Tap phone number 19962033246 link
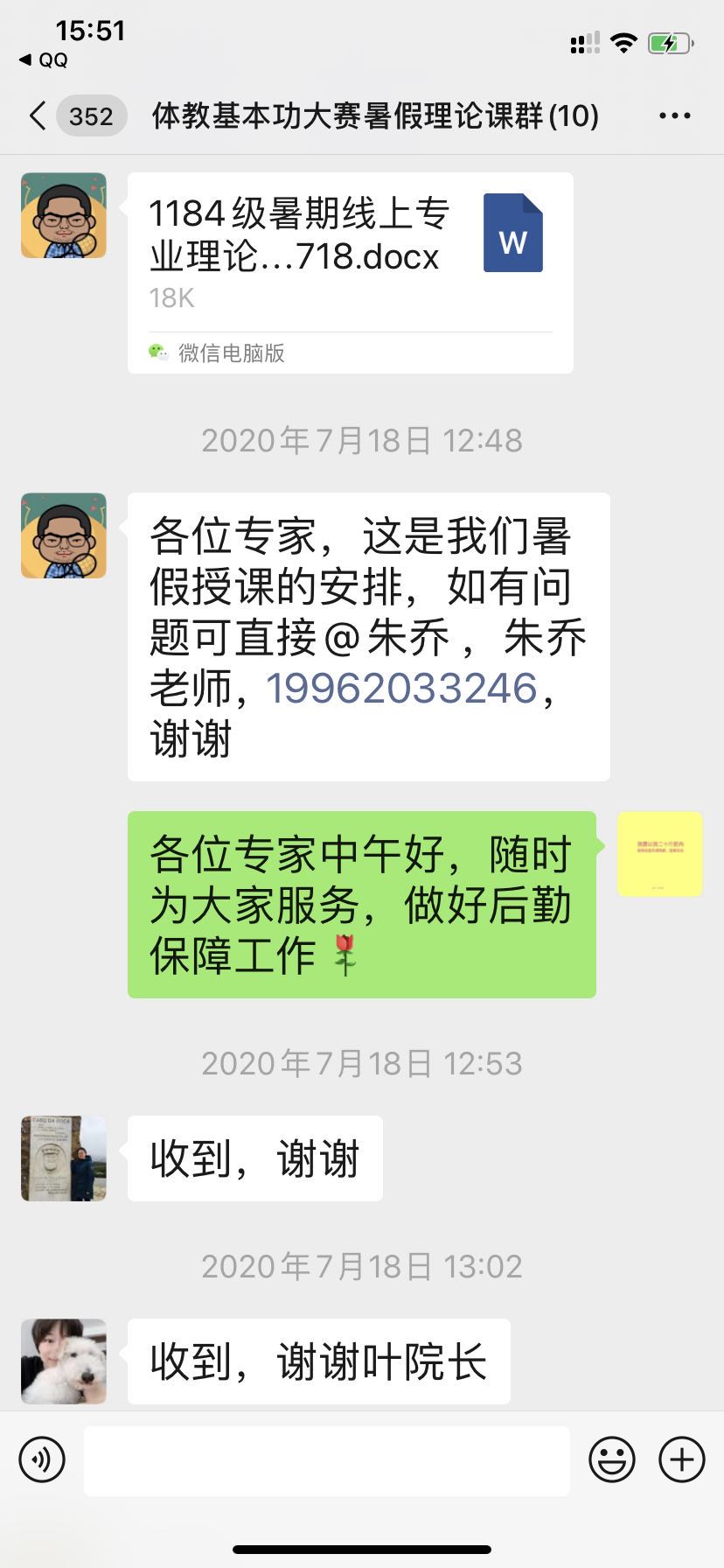Screen dimensions: 724x1568 pos(401,688)
